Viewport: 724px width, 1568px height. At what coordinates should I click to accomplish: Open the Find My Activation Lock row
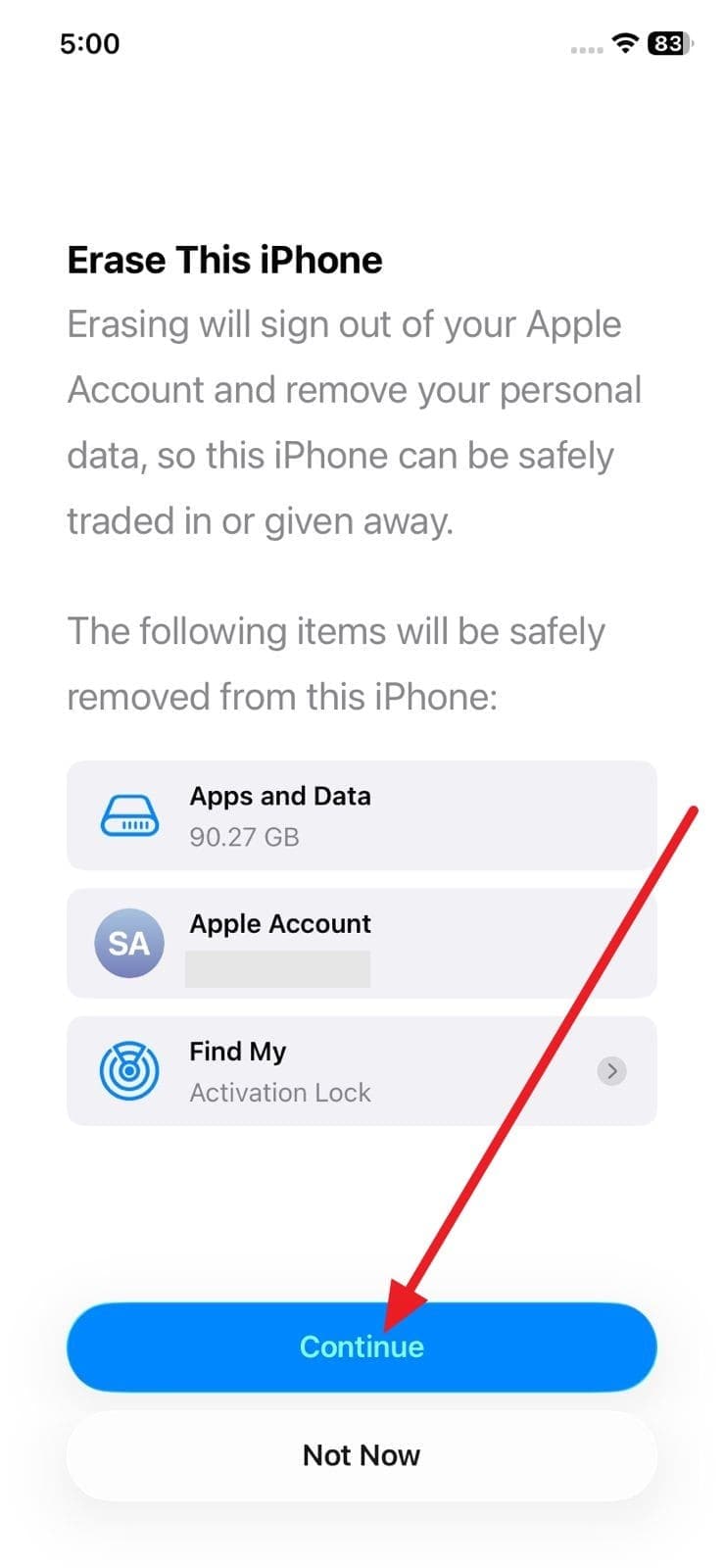362,1071
